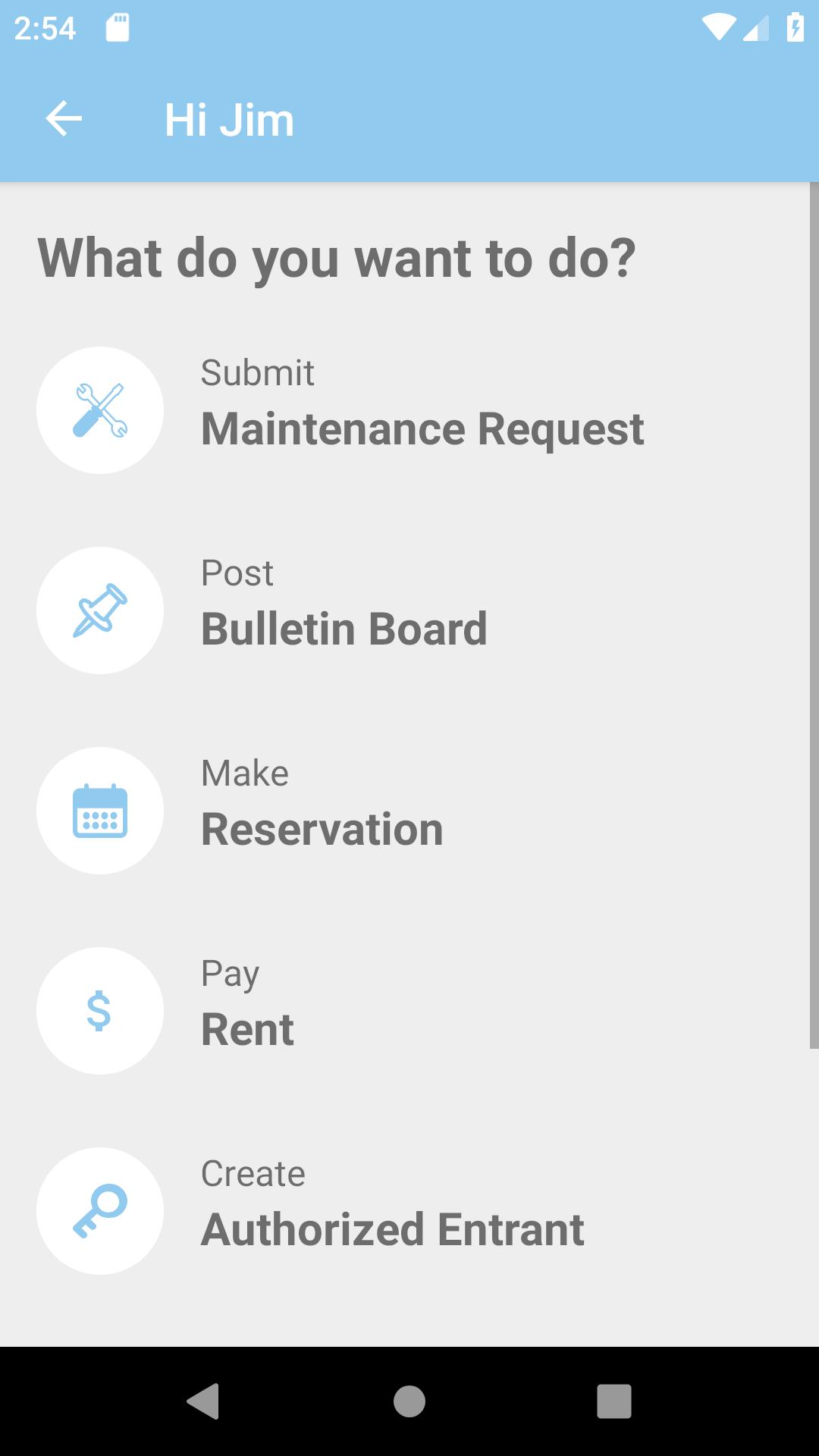Tap the system home button
This screenshot has height=1456, width=819.
409,1401
